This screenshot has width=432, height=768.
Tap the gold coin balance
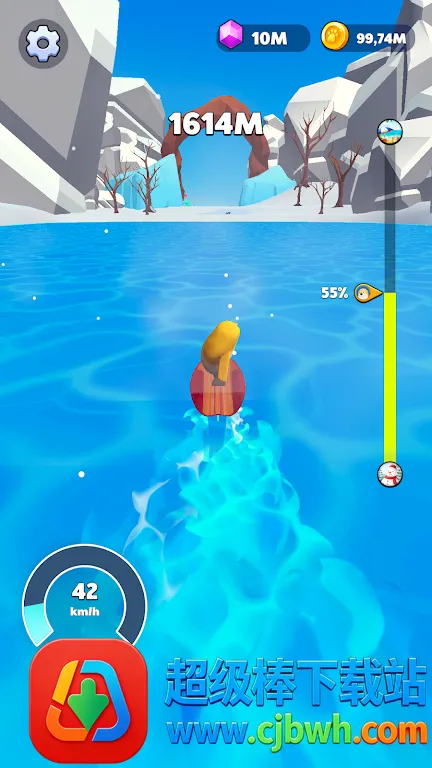pyautogui.click(x=367, y=37)
